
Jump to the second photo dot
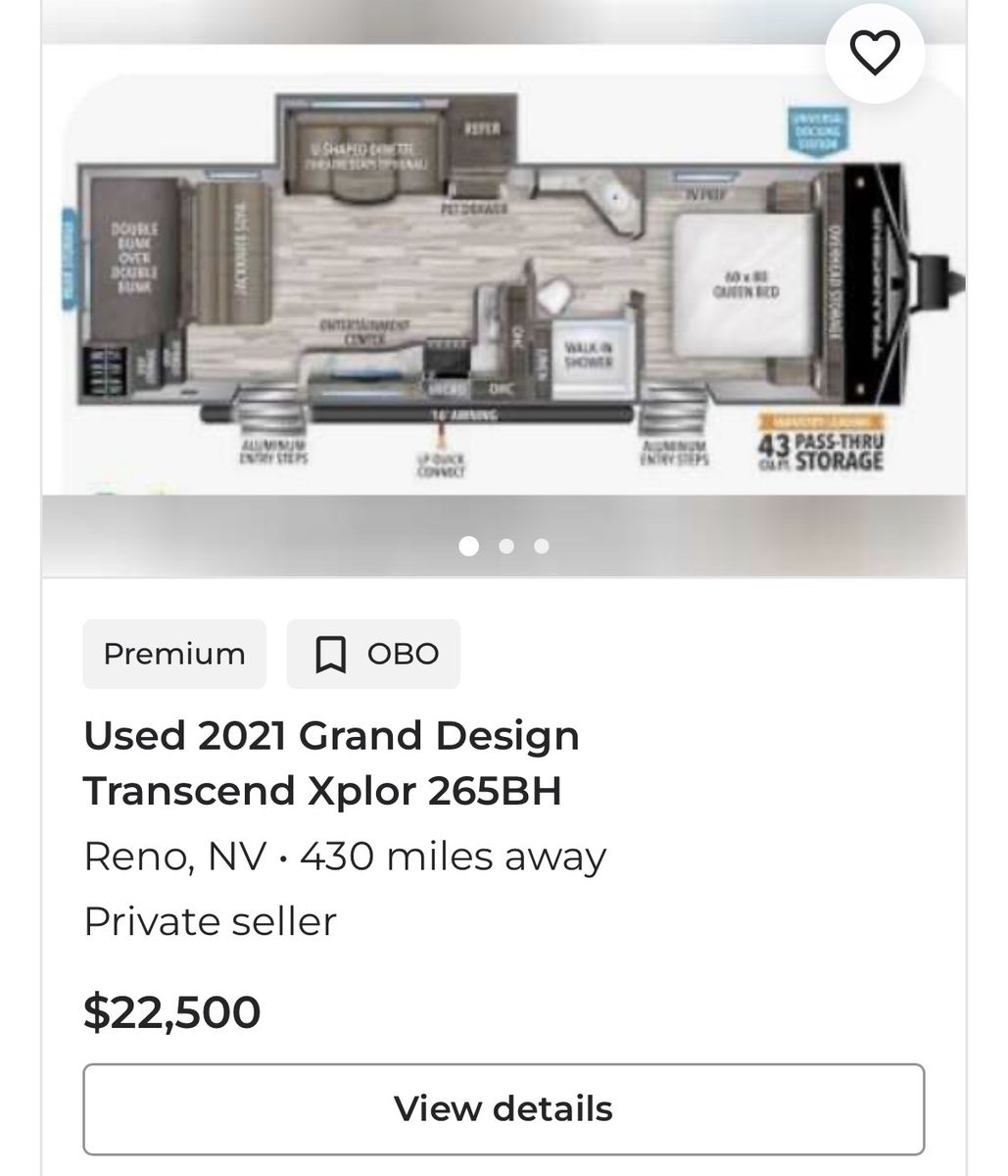tap(506, 547)
